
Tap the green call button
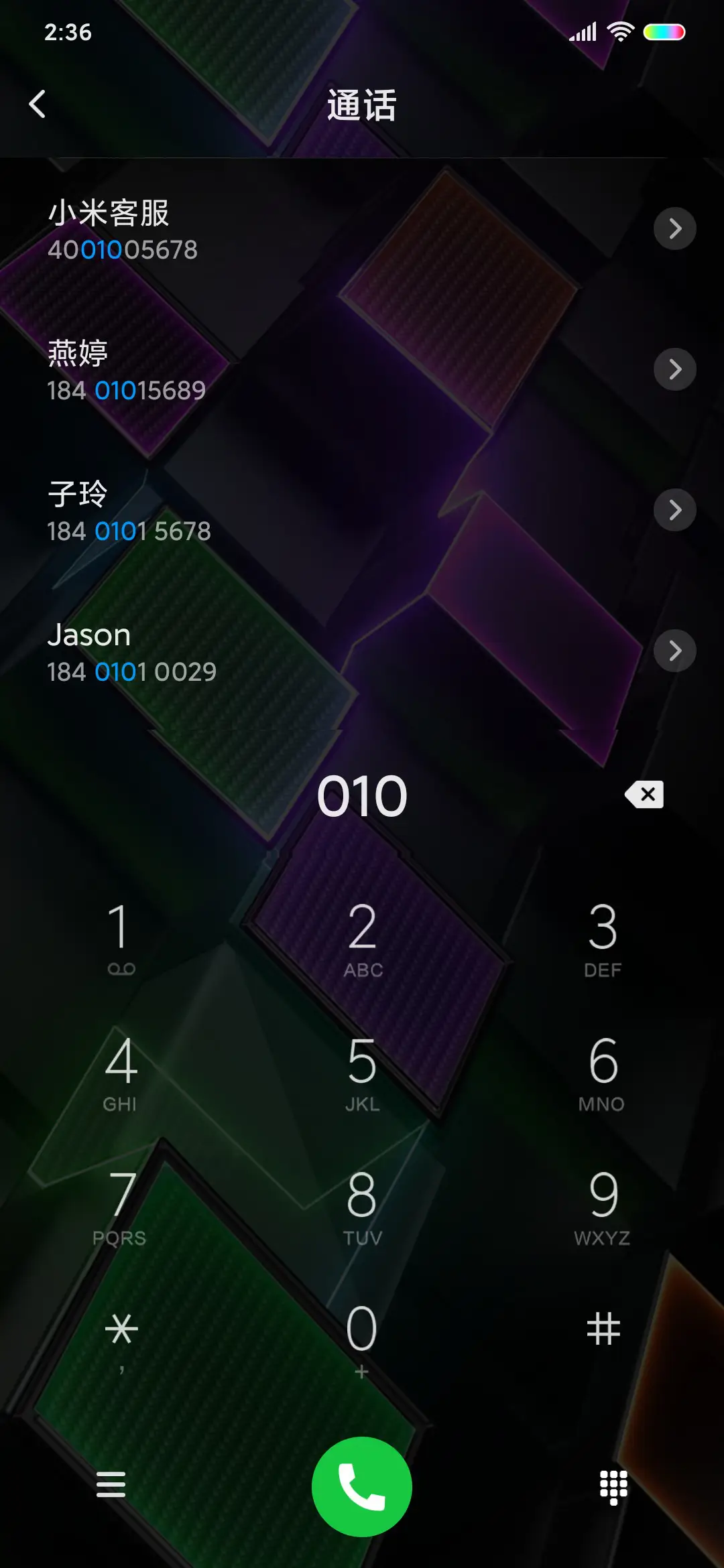[x=361, y=1486]
